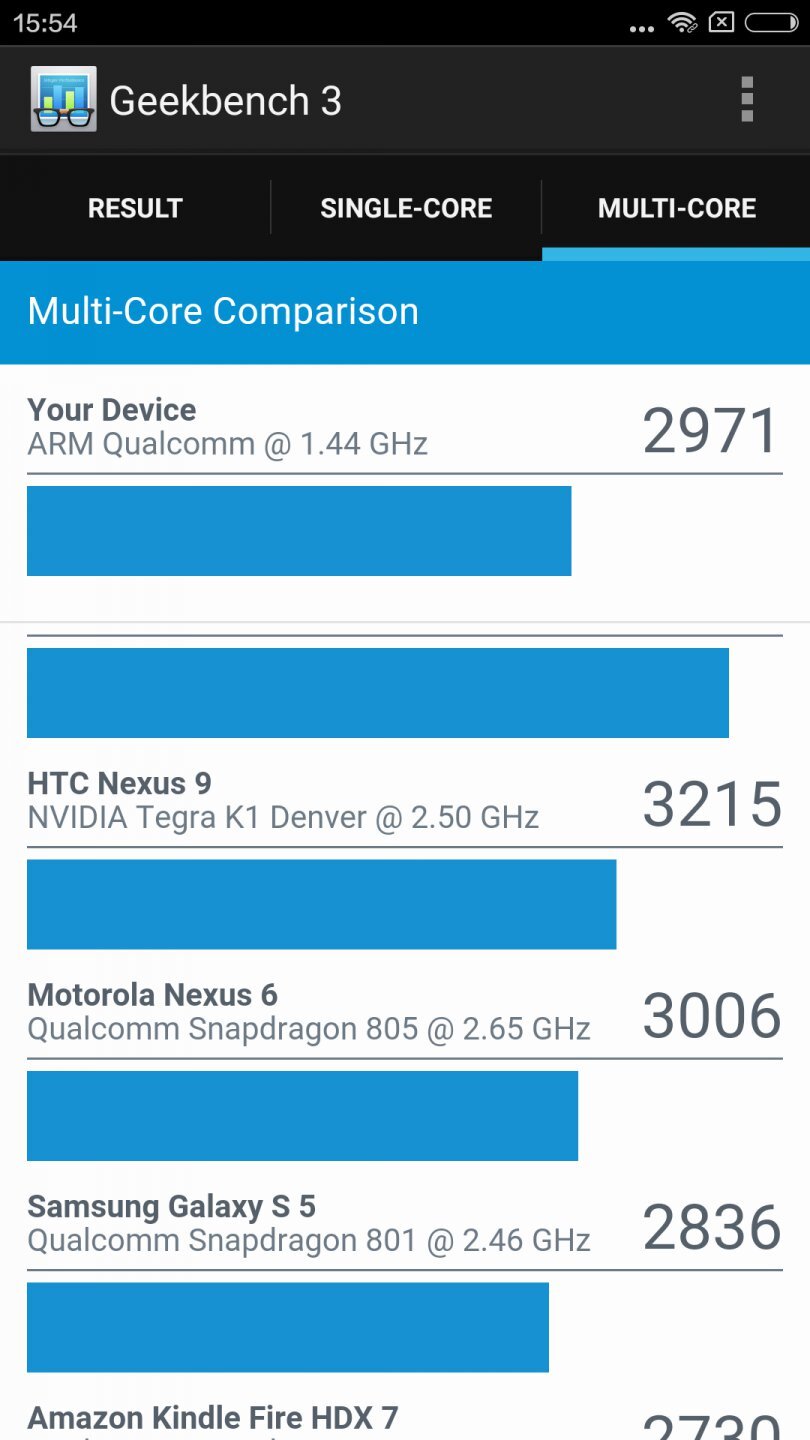Click the Wi-Fi icon in status bar
This screenshot has width=810, height=1440.
[684, 21]
